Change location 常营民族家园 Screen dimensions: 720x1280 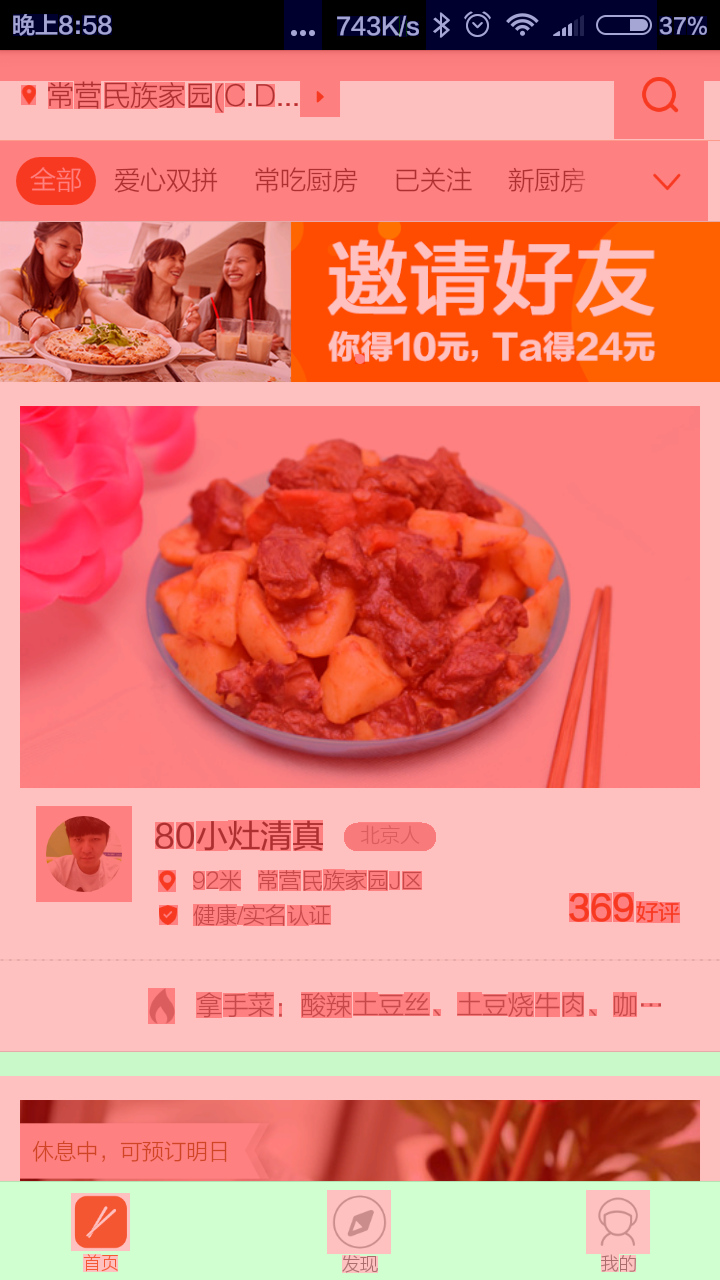click(x=173, y=97)
